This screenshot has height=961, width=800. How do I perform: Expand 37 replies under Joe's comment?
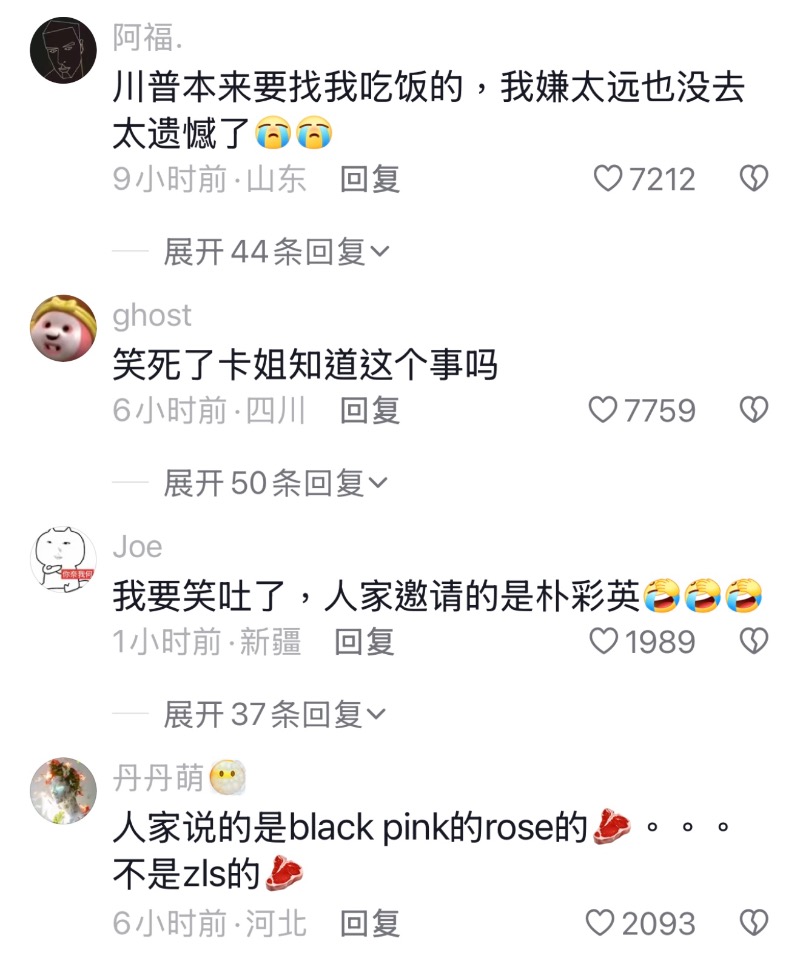(x=276, y=715)
